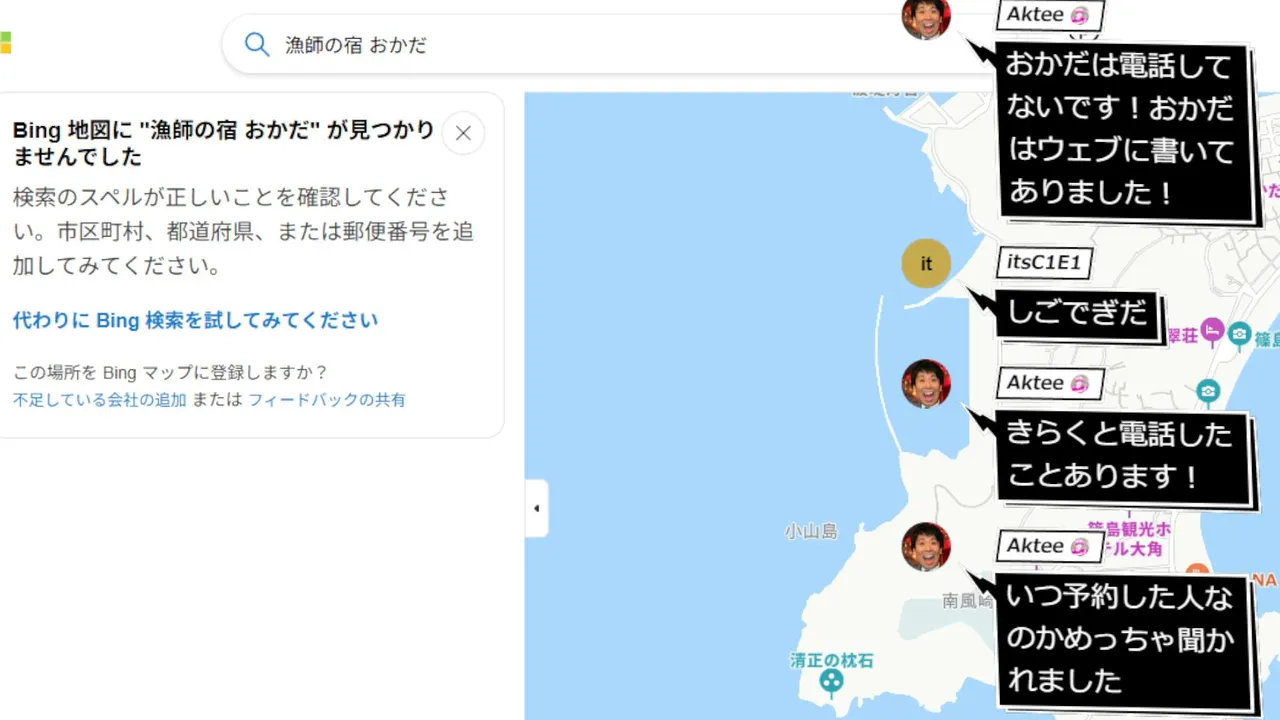Image resolution: width=1280 pixels, height=720 pixels.
Task: Open 不足している会社の追加 link
Action: click(x=100, y=400)
